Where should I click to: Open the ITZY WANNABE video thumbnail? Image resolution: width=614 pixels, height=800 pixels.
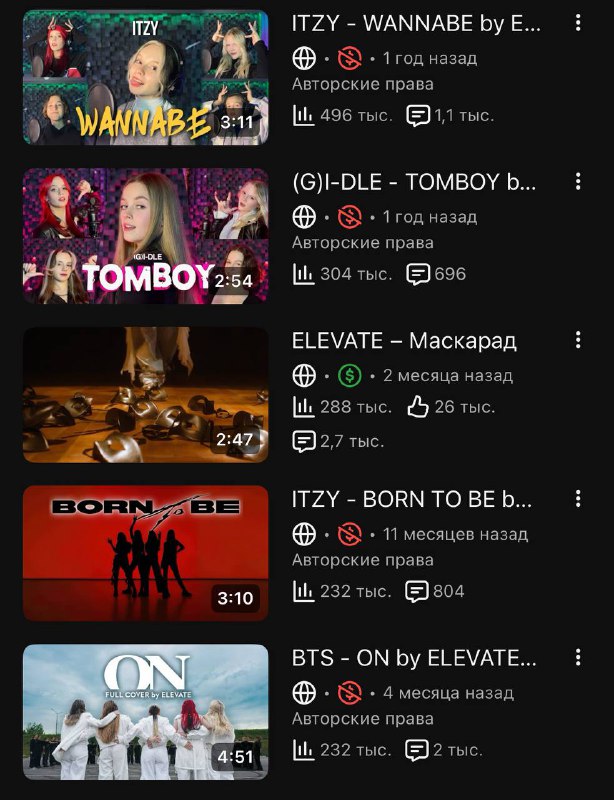[x=145, y=78]
